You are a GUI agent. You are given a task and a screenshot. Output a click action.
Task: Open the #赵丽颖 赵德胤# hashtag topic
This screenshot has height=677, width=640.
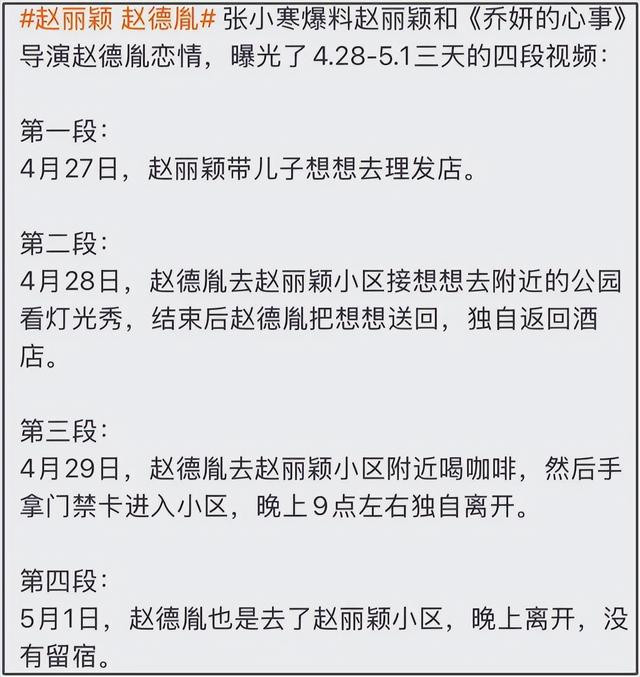coord(118,21)
